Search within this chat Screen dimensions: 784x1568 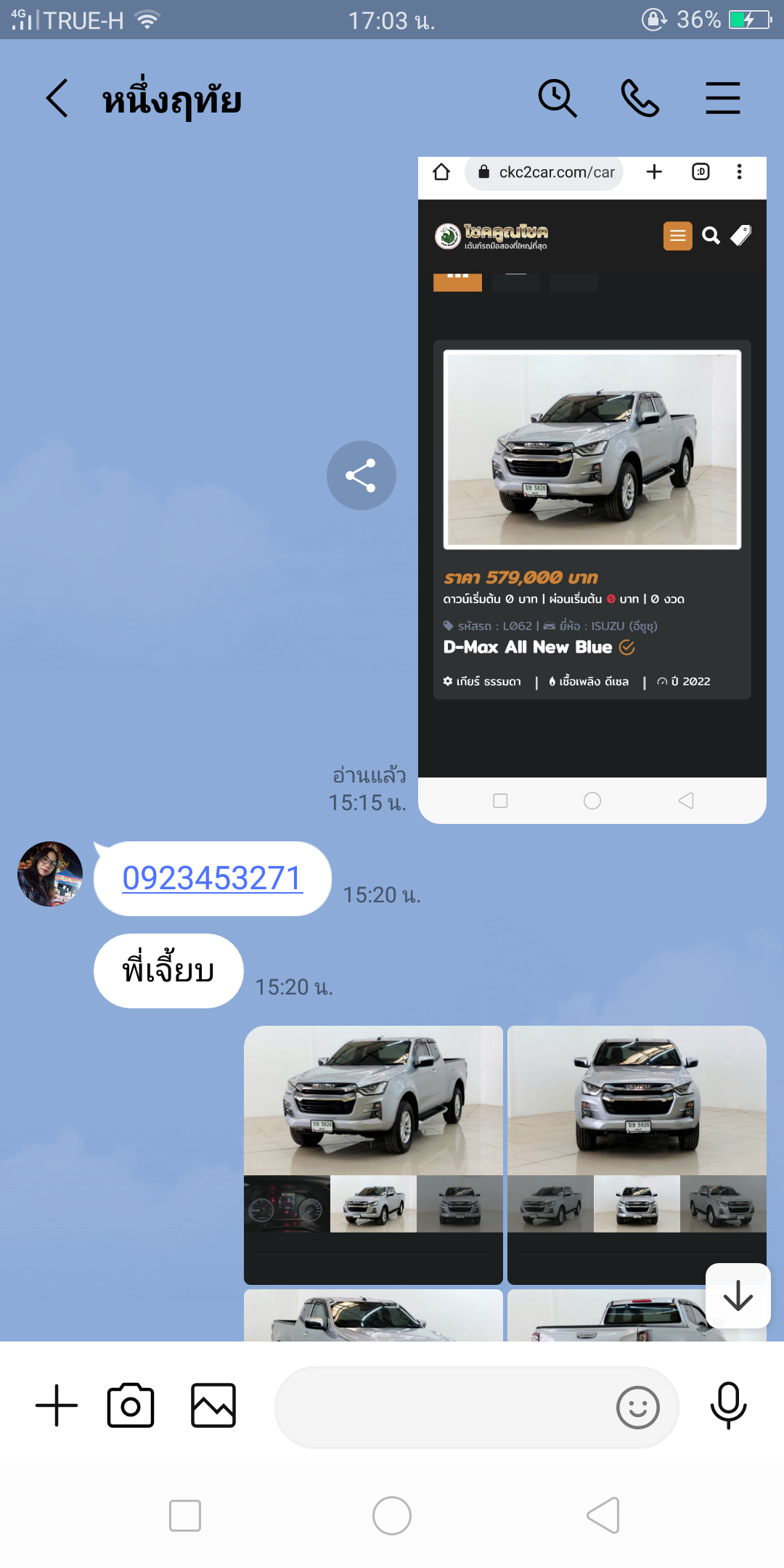[558, 99]
